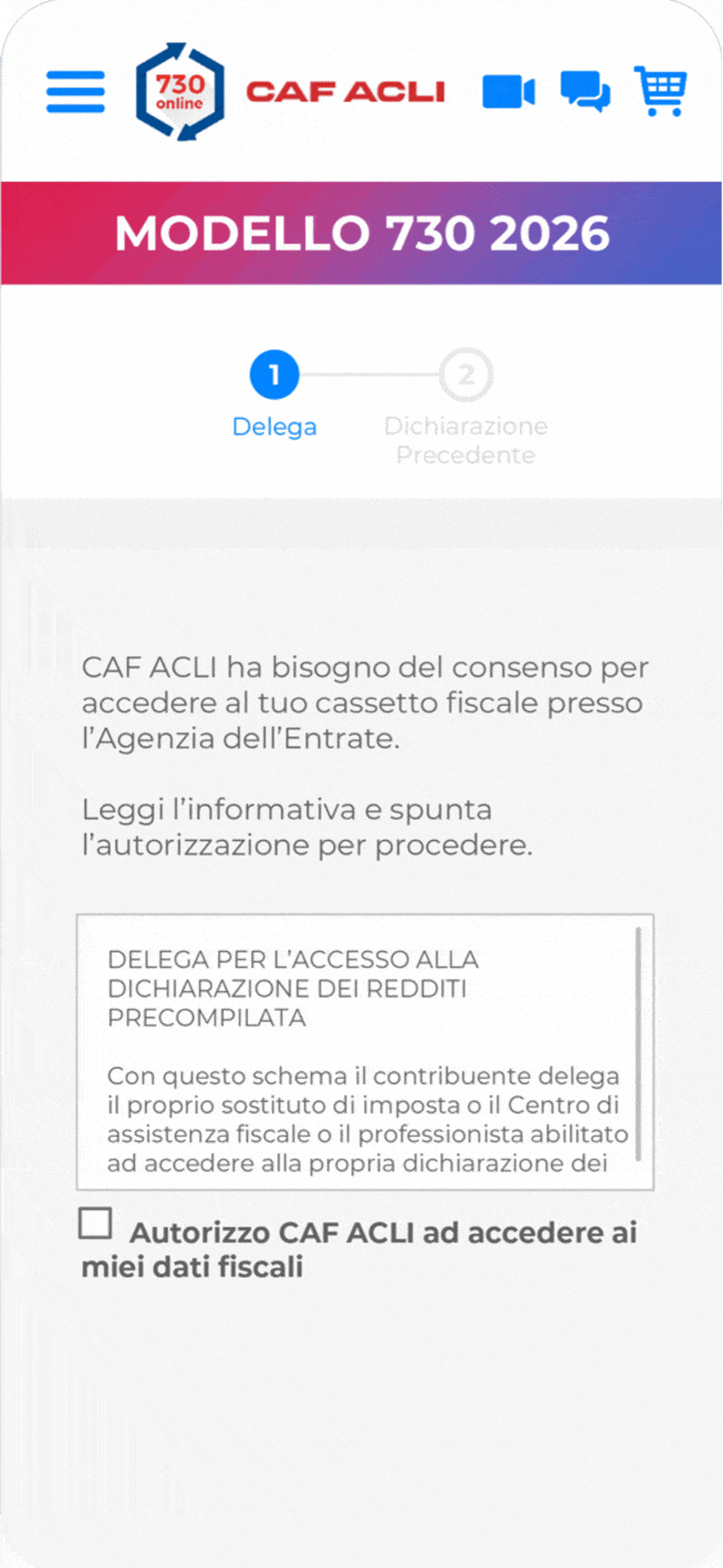
Task: Go to the 730 online home logo
Action: (180, 92)
